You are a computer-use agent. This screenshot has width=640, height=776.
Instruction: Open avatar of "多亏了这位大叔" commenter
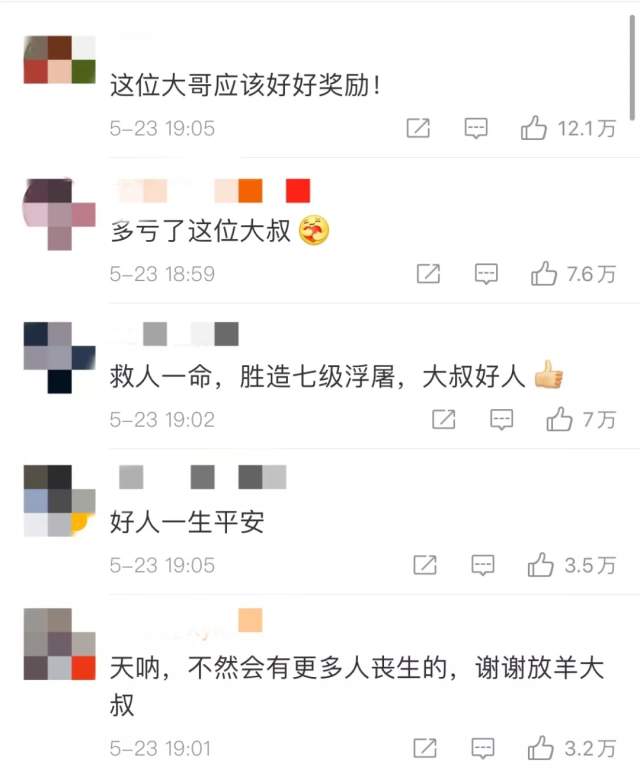pyautogui.click(x=58, y=213)
